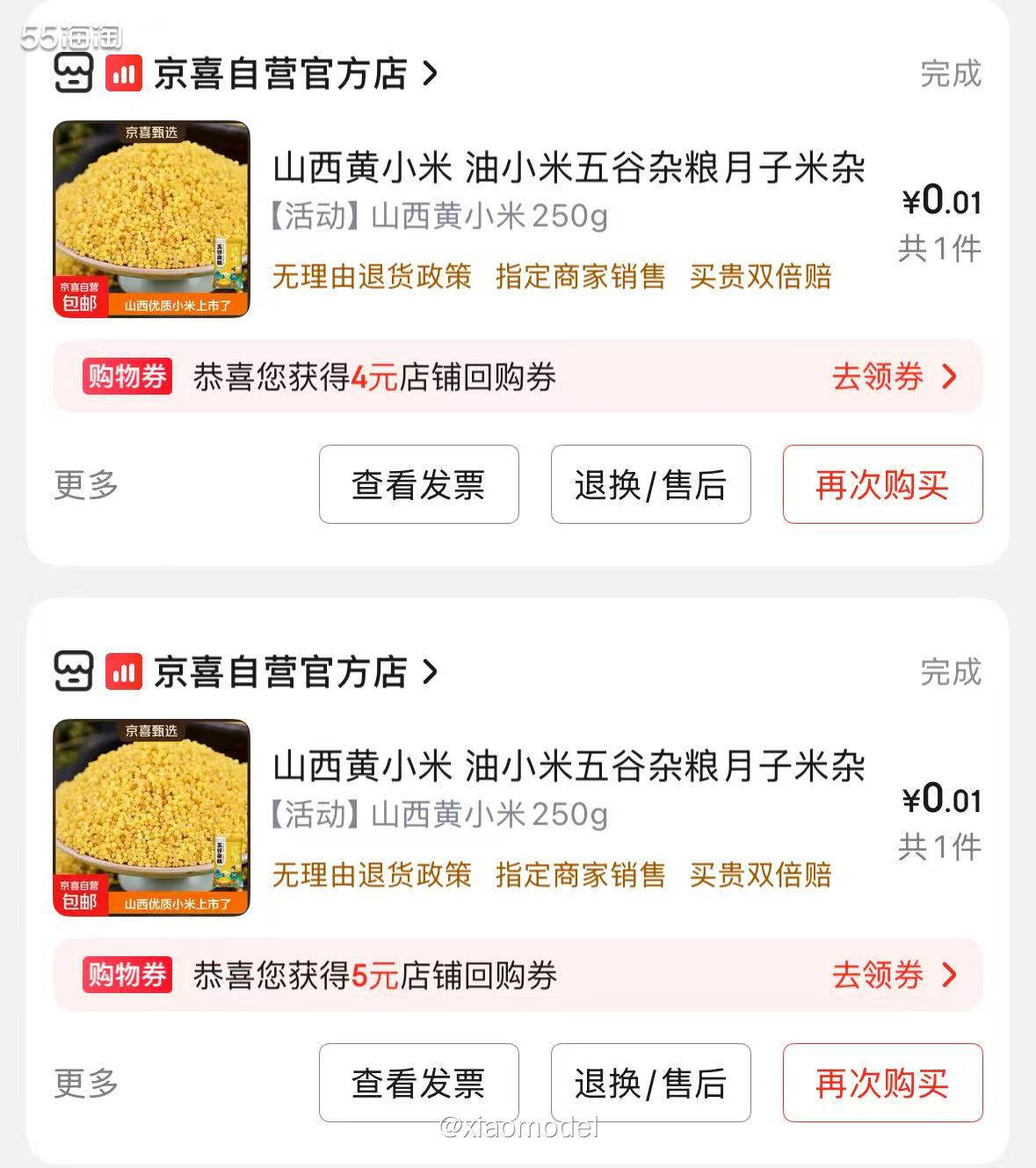Click 查看发票 for the first order

coord(418,485)
